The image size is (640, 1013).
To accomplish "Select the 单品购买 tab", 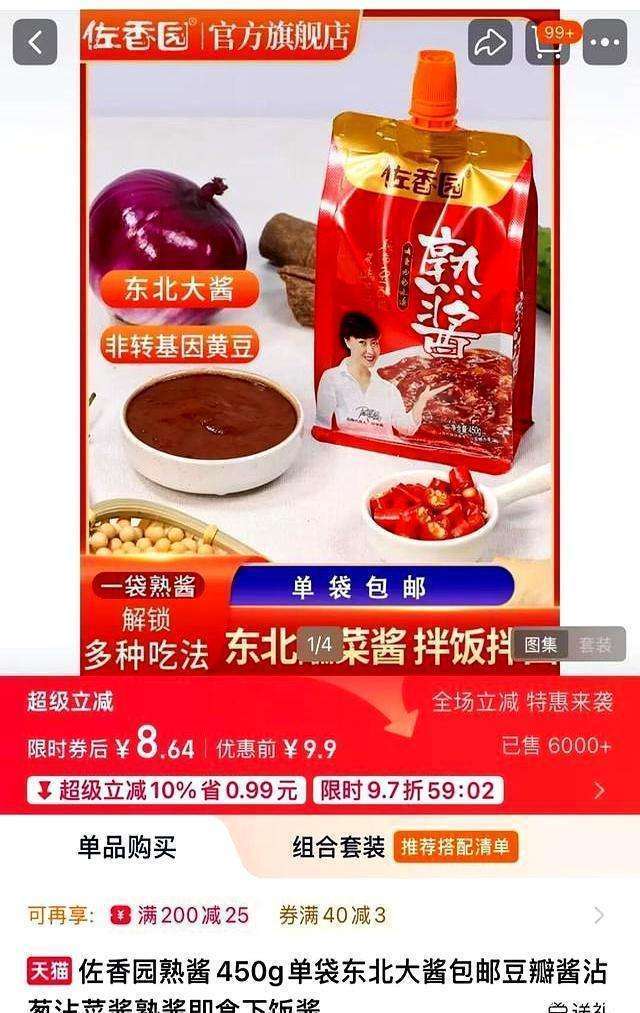I will pyautogui.click(x=127, y=847).
